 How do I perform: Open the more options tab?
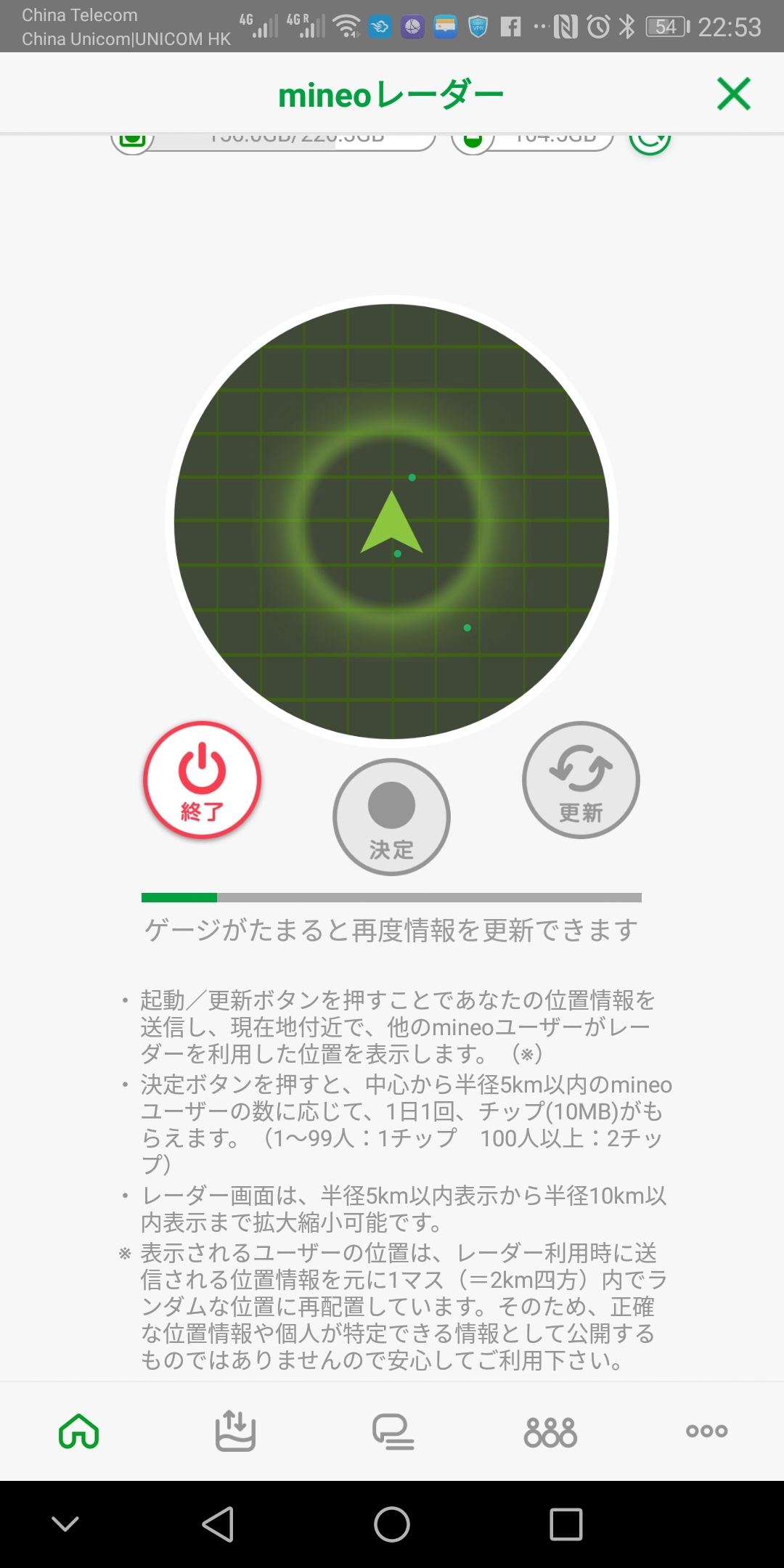click(x=706, y=1432)
